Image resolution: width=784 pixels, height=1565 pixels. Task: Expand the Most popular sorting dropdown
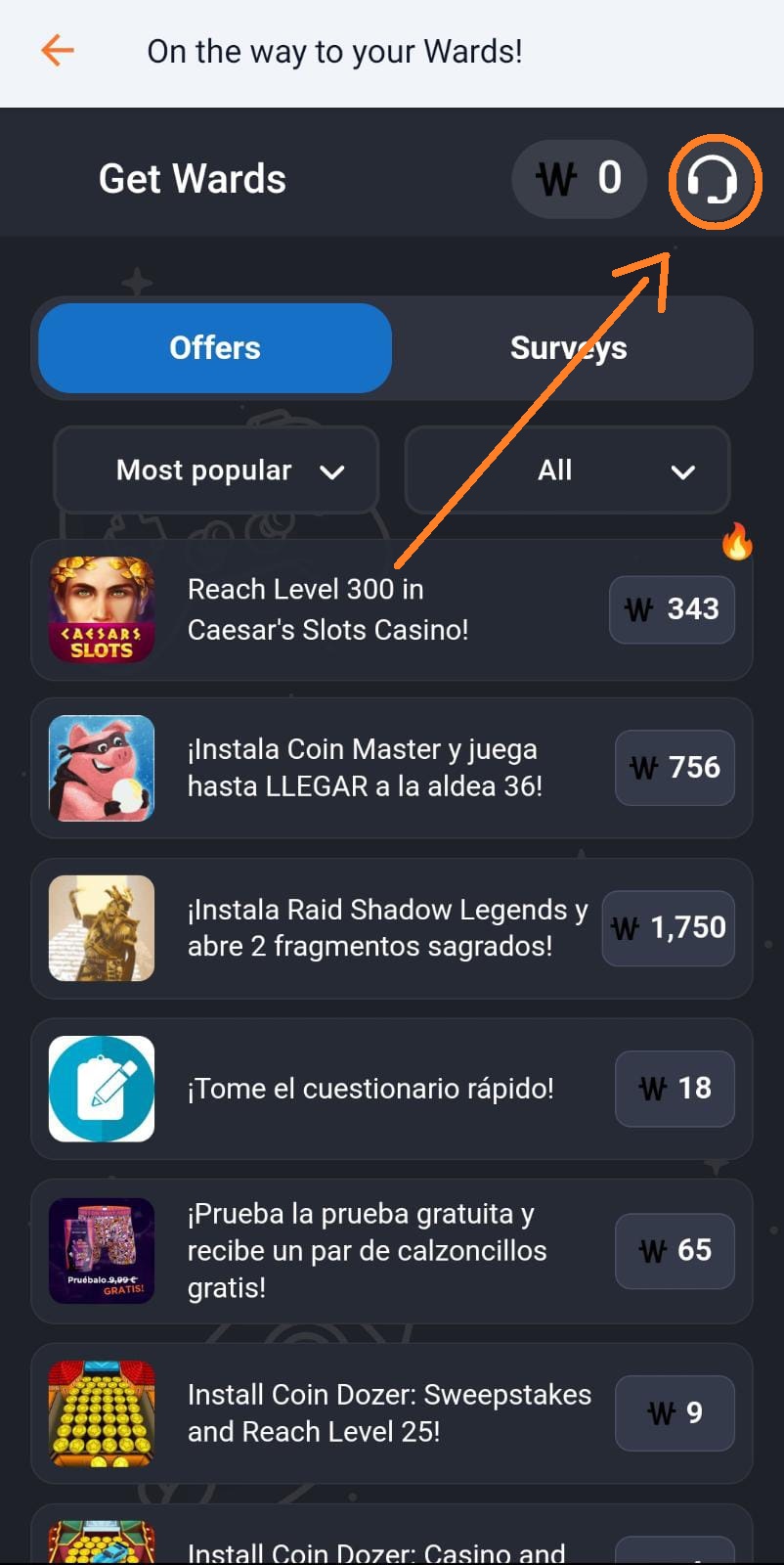[x=216, y=470]
